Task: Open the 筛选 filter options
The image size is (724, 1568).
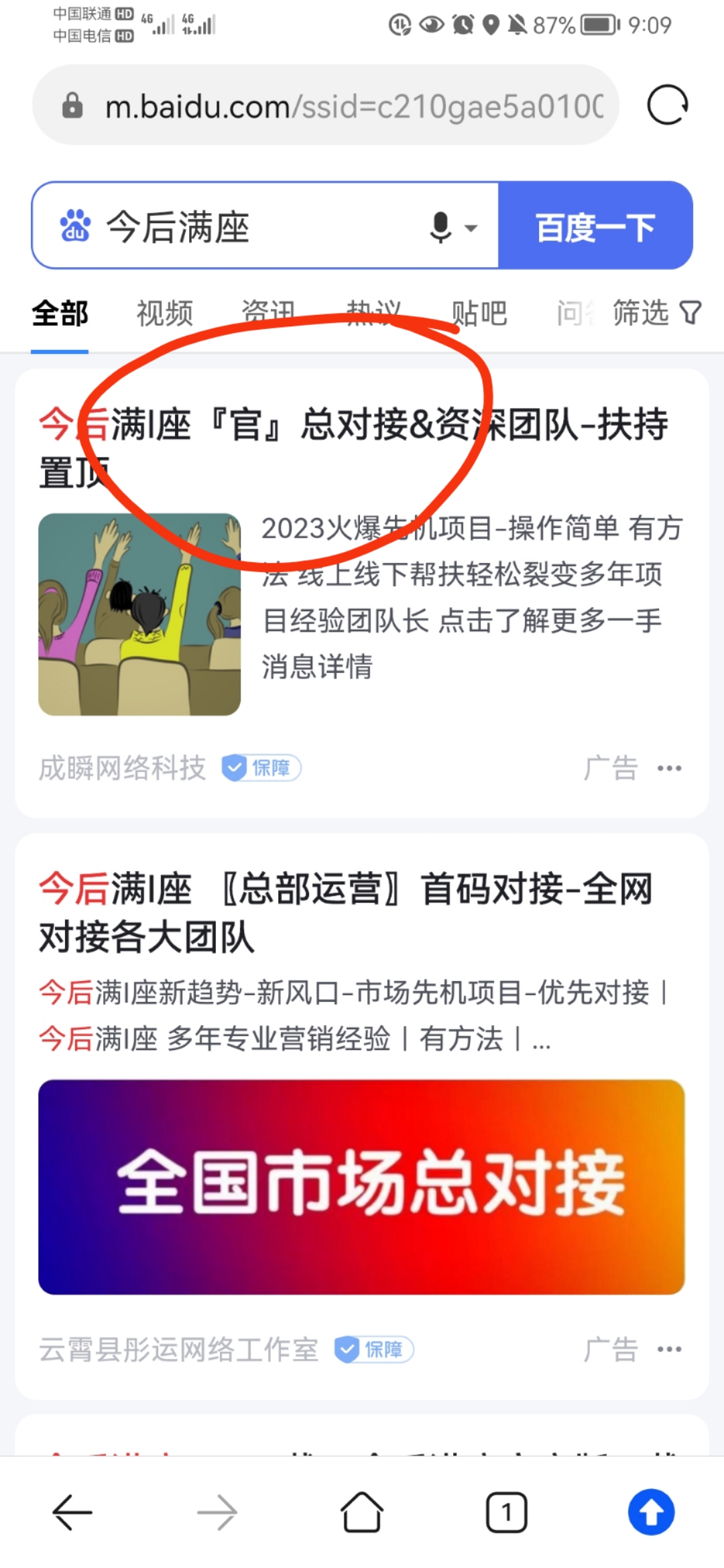Action: click(656, 313)
